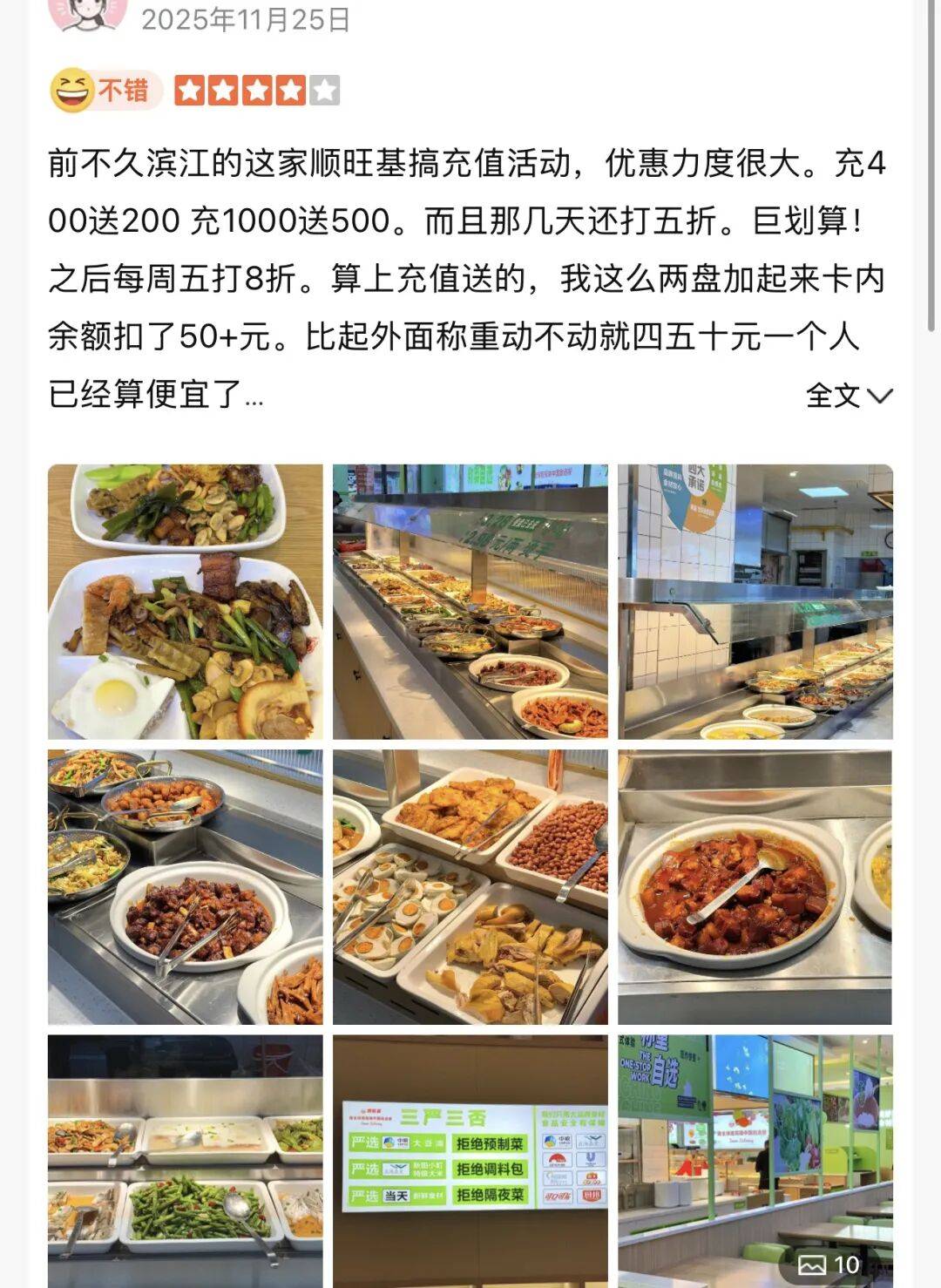Open photo of serving counter with tiled wall
The image size is (941, 1288).
click(755, 601)
